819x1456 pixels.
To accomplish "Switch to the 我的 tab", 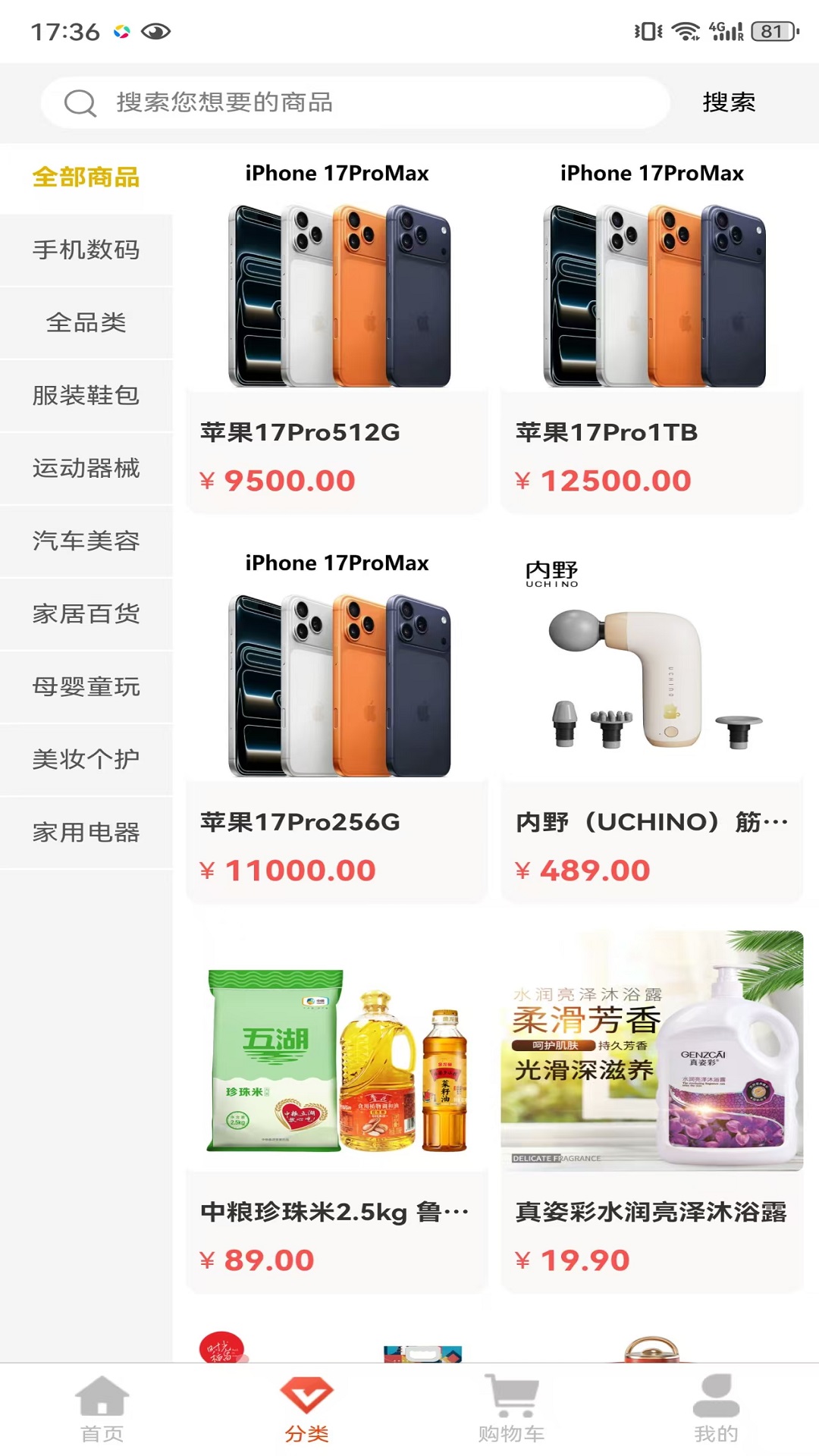I will [x=717, y=1410].
